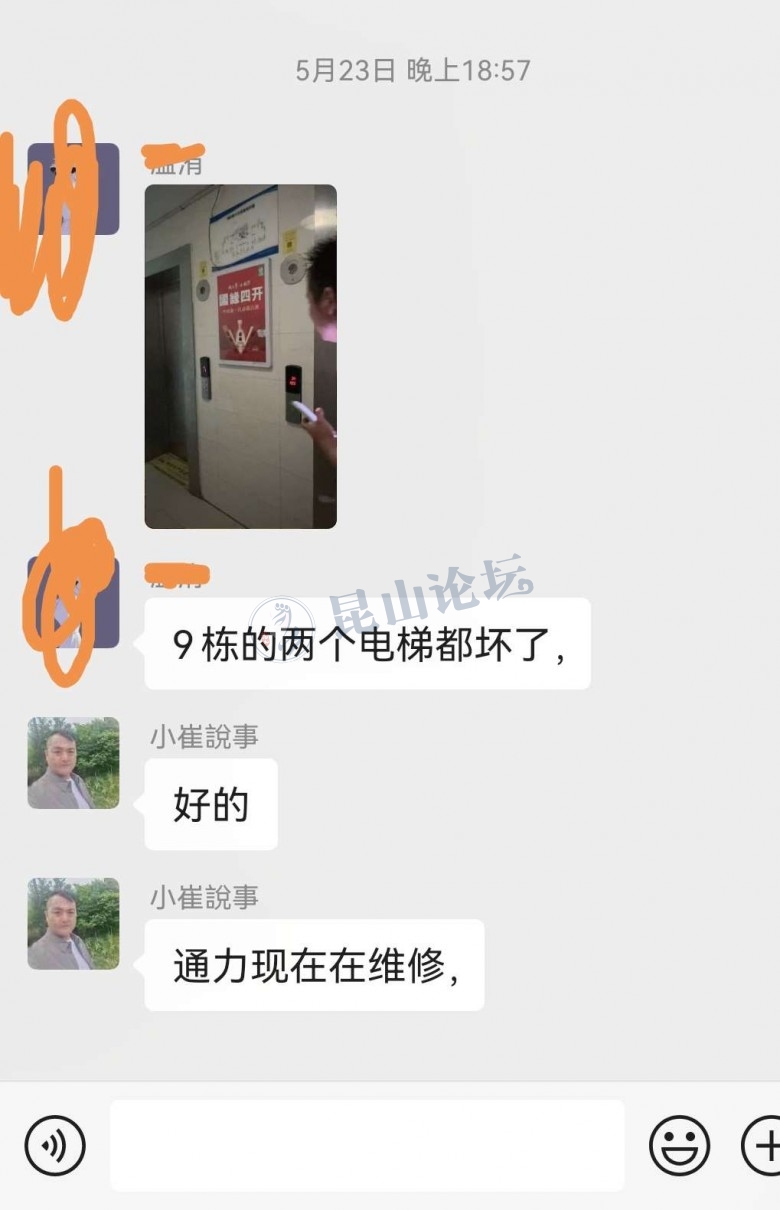Screen dimensions: 780x1210
Task: Open the emoji sticker panel
Action: point(679,1145)
